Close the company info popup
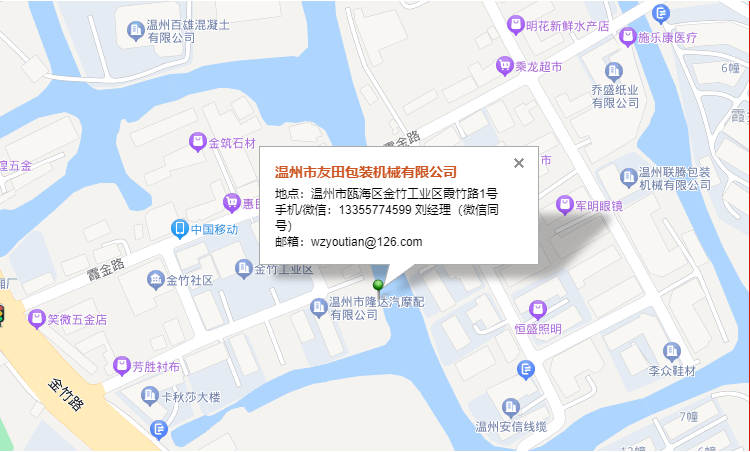750x452 pixels. coord(518,163)
